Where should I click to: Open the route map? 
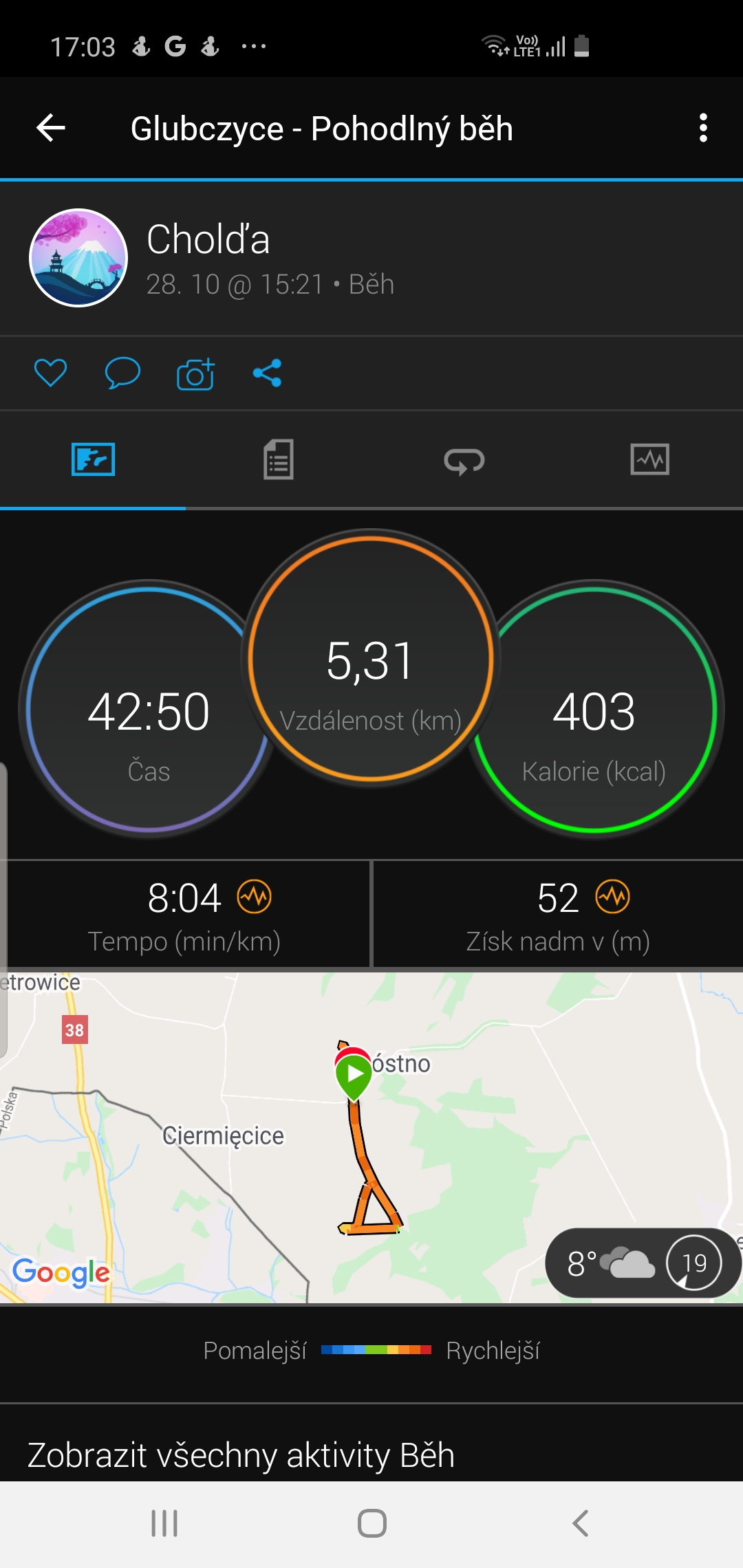pos(371,1137)
